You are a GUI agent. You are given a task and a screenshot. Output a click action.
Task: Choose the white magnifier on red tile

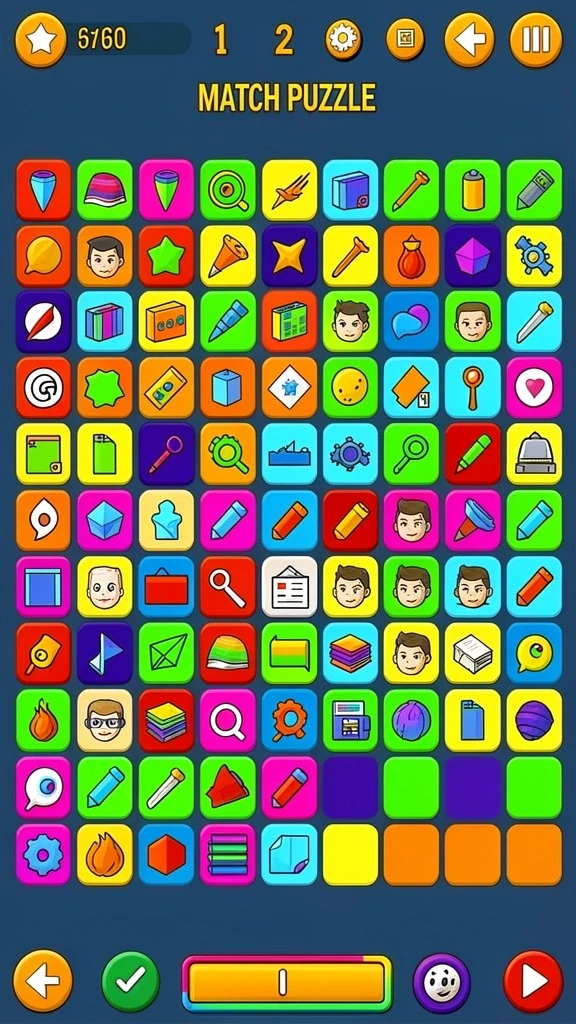[x=228, y=587]
